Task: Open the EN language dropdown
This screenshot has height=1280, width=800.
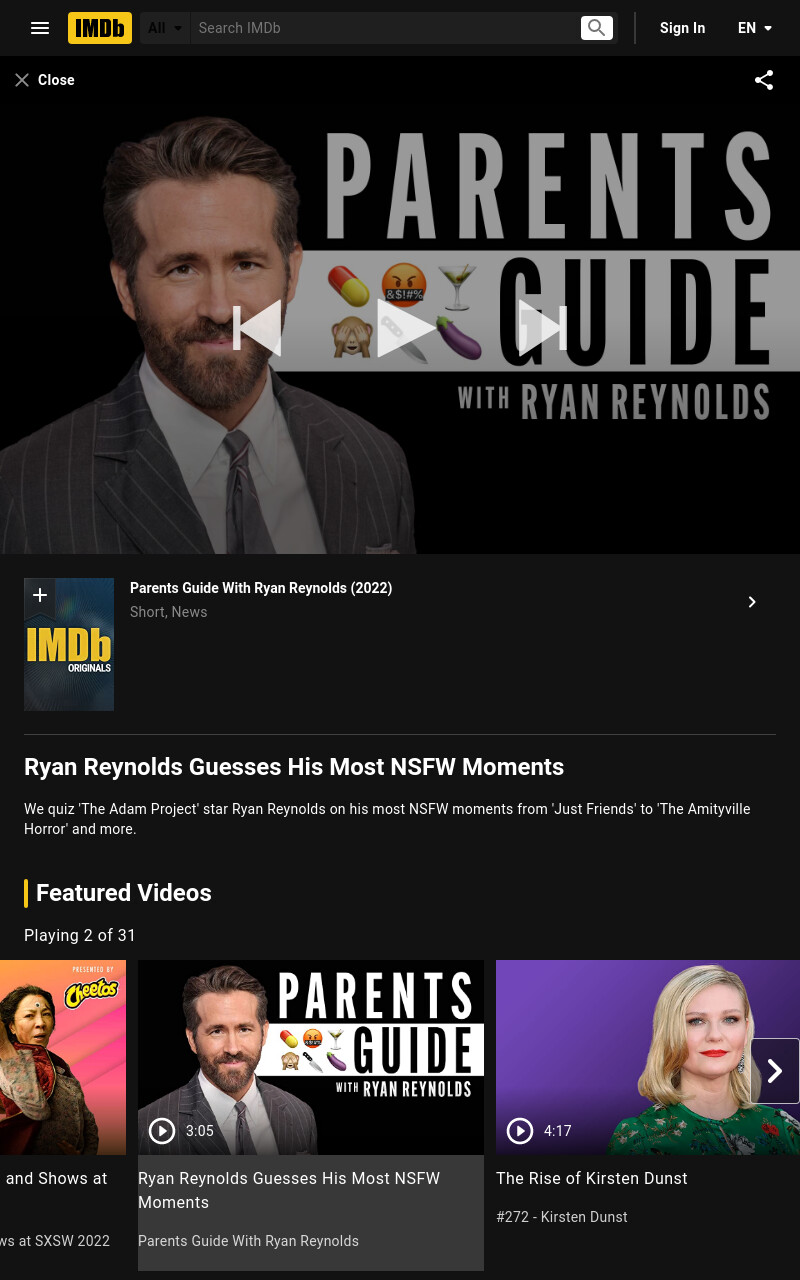Action: 755,28
